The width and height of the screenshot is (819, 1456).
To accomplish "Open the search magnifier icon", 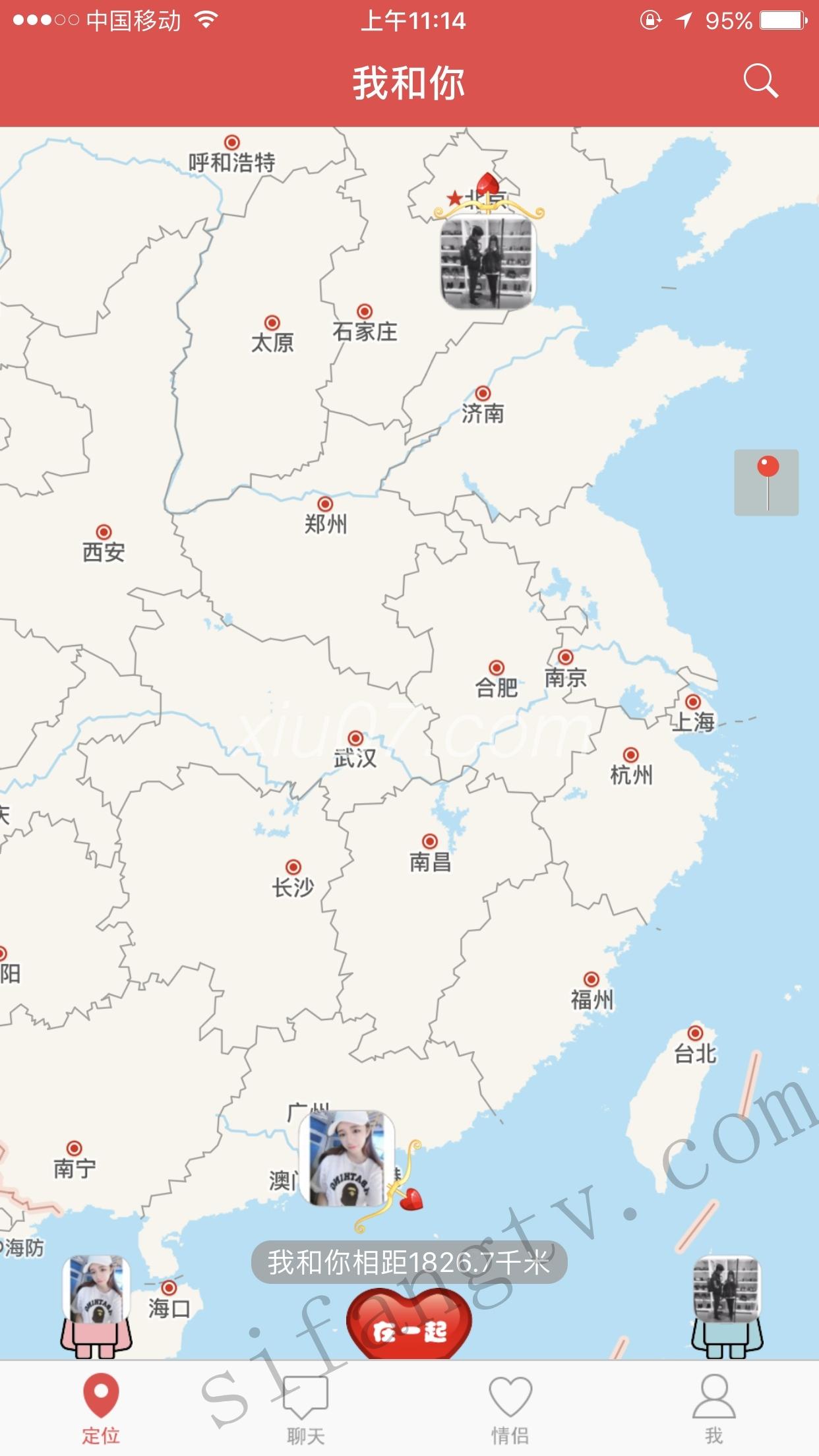I will coord(760,82).
